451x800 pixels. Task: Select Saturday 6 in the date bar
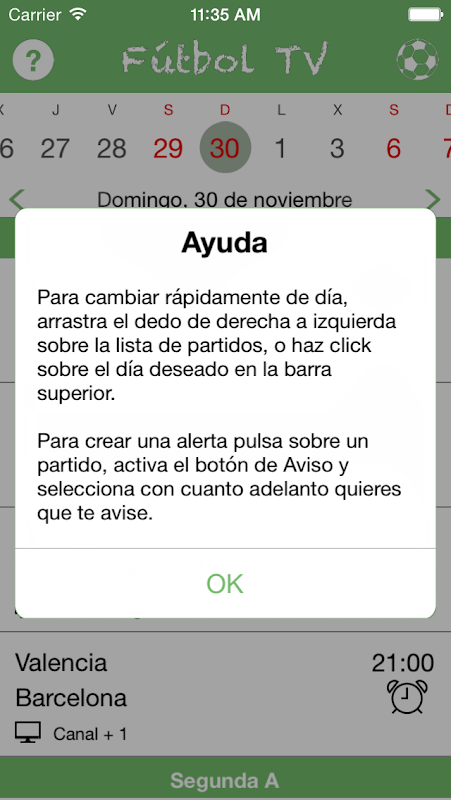(393, 148)
